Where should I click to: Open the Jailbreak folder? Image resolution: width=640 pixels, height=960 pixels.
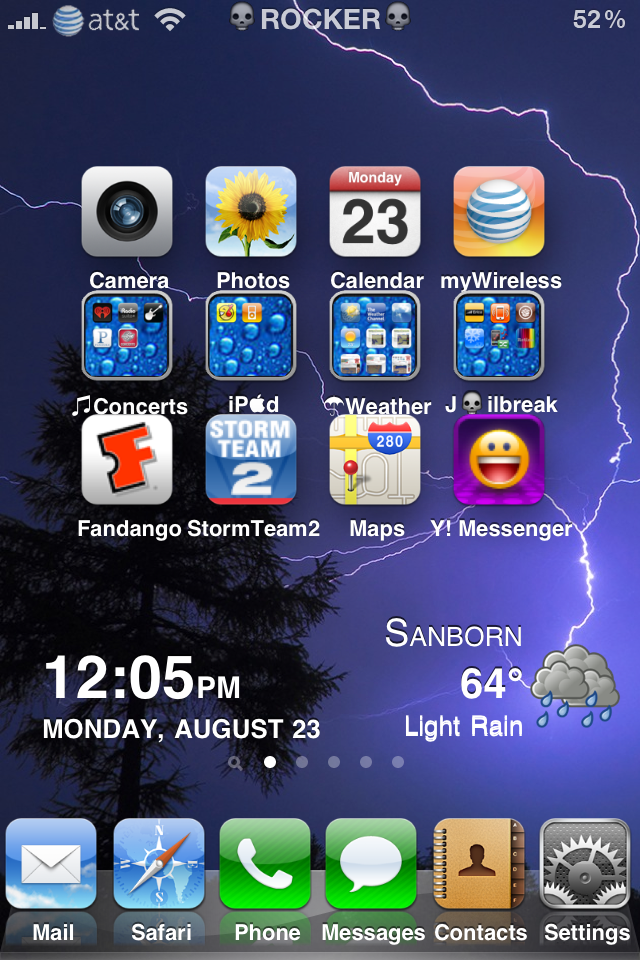[499, 336]
